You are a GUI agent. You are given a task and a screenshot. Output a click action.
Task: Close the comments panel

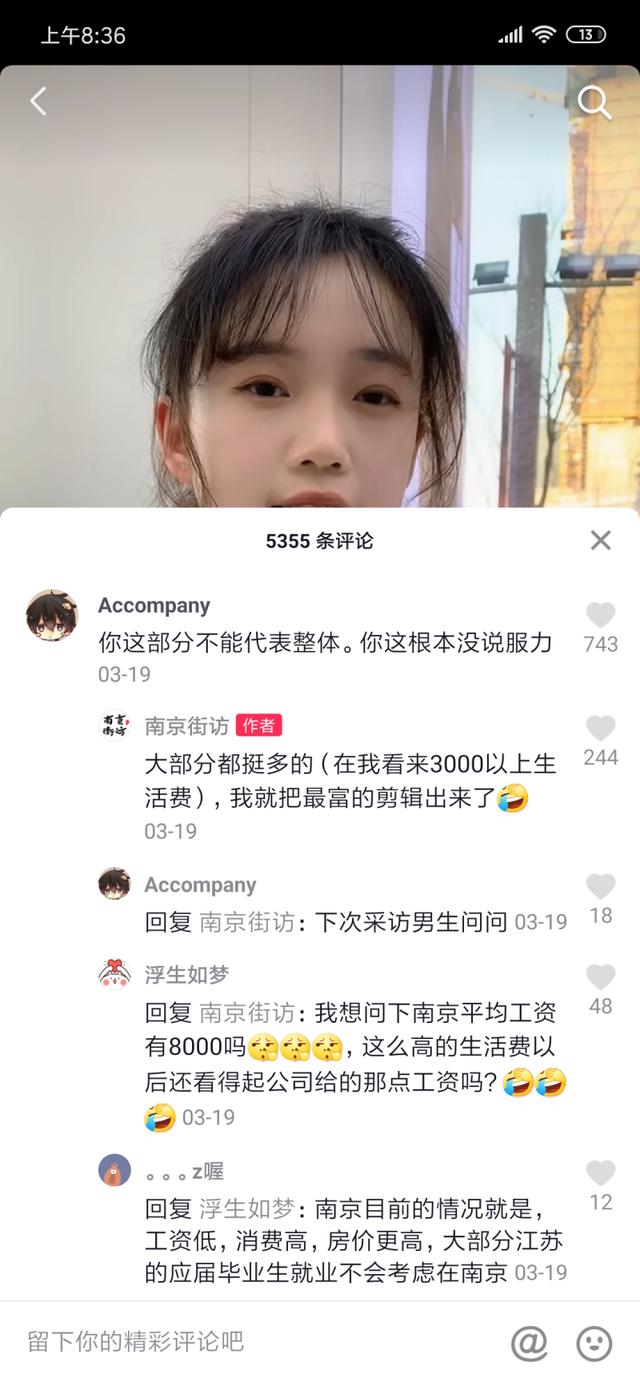pos(600,541)
